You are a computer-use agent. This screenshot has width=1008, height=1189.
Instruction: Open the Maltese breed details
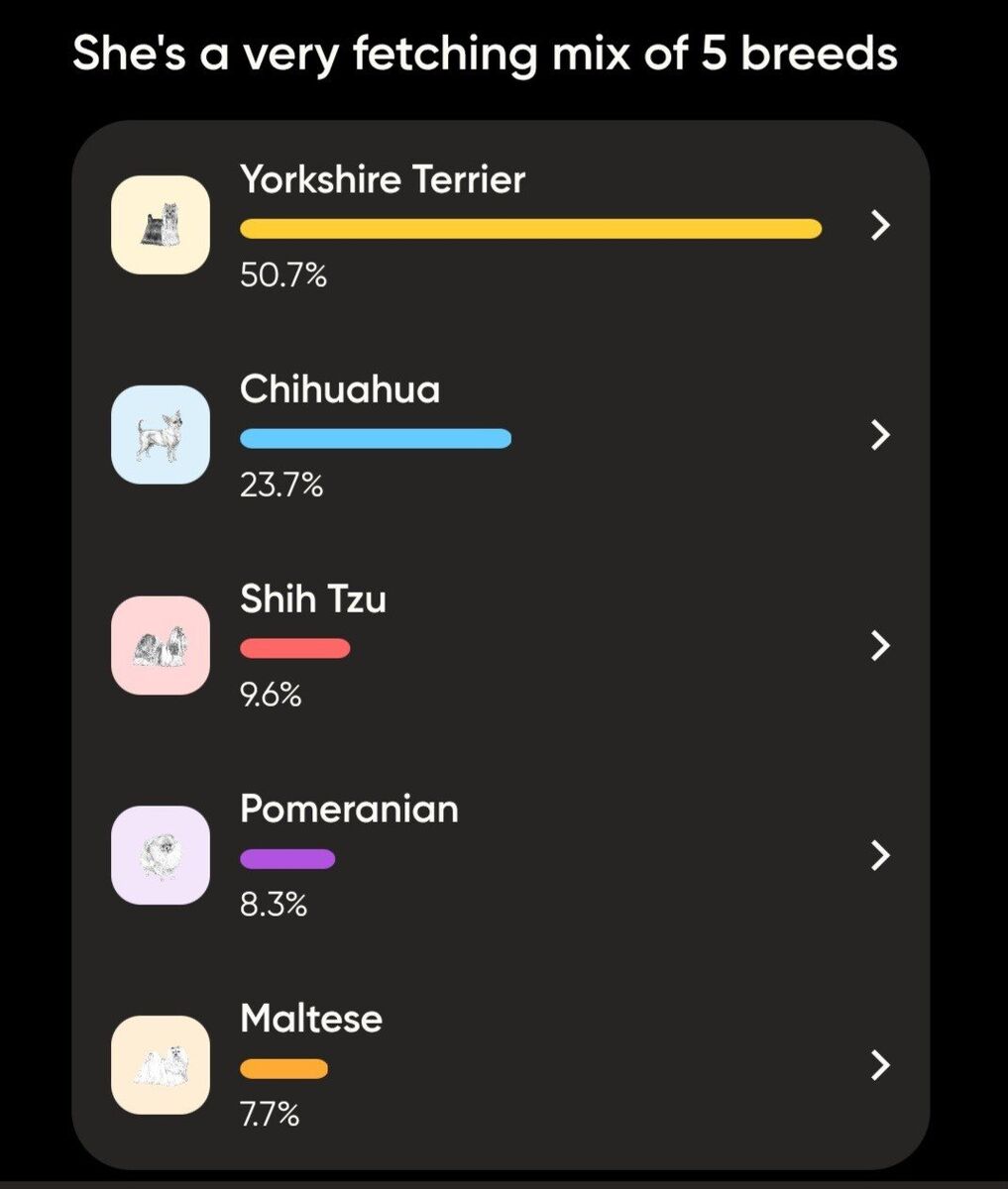(878, 1065)
